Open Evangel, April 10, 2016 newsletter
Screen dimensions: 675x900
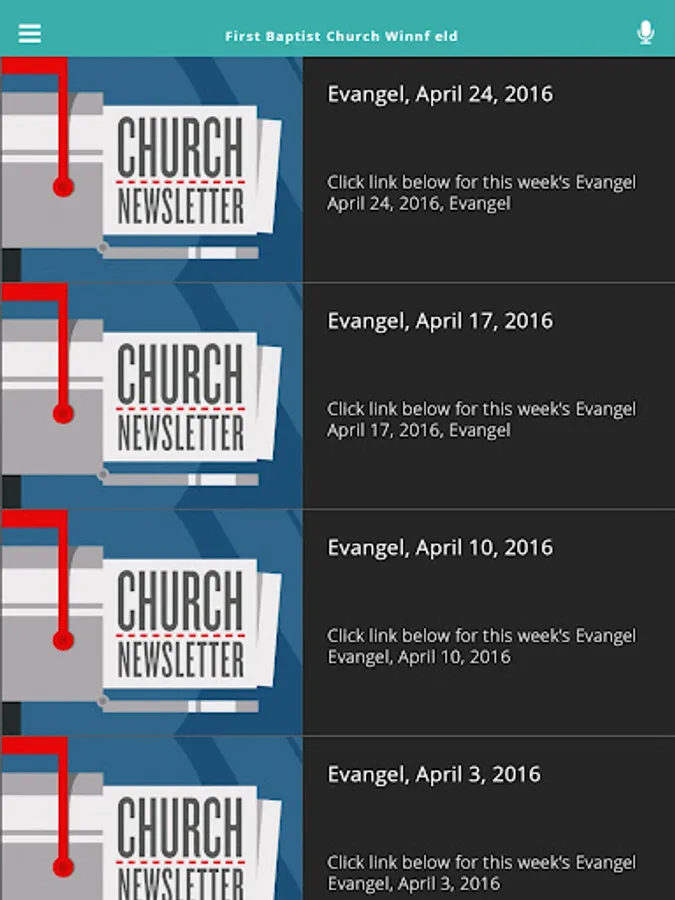pos(440,548)
